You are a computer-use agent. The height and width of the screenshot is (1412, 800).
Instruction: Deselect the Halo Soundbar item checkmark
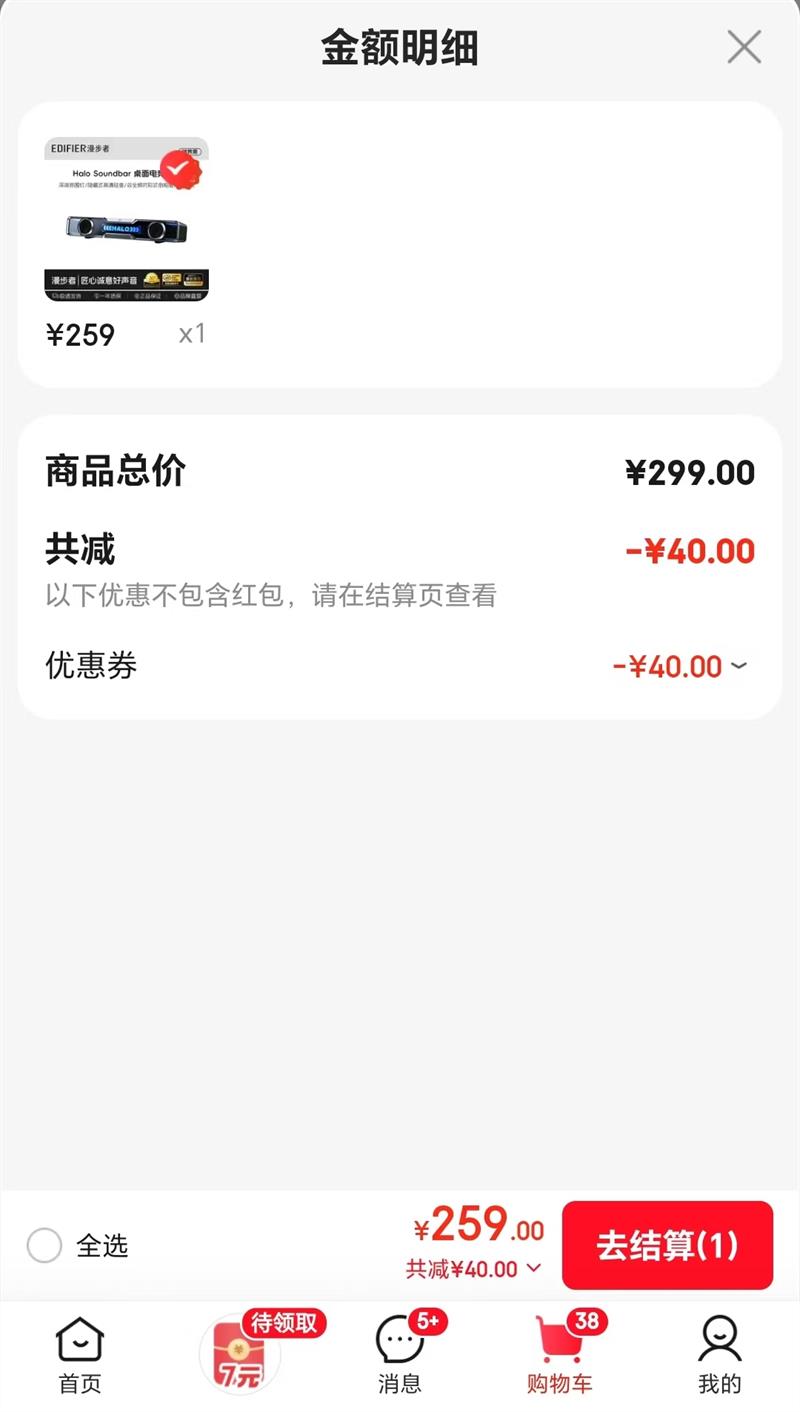[x=180, y=170]
